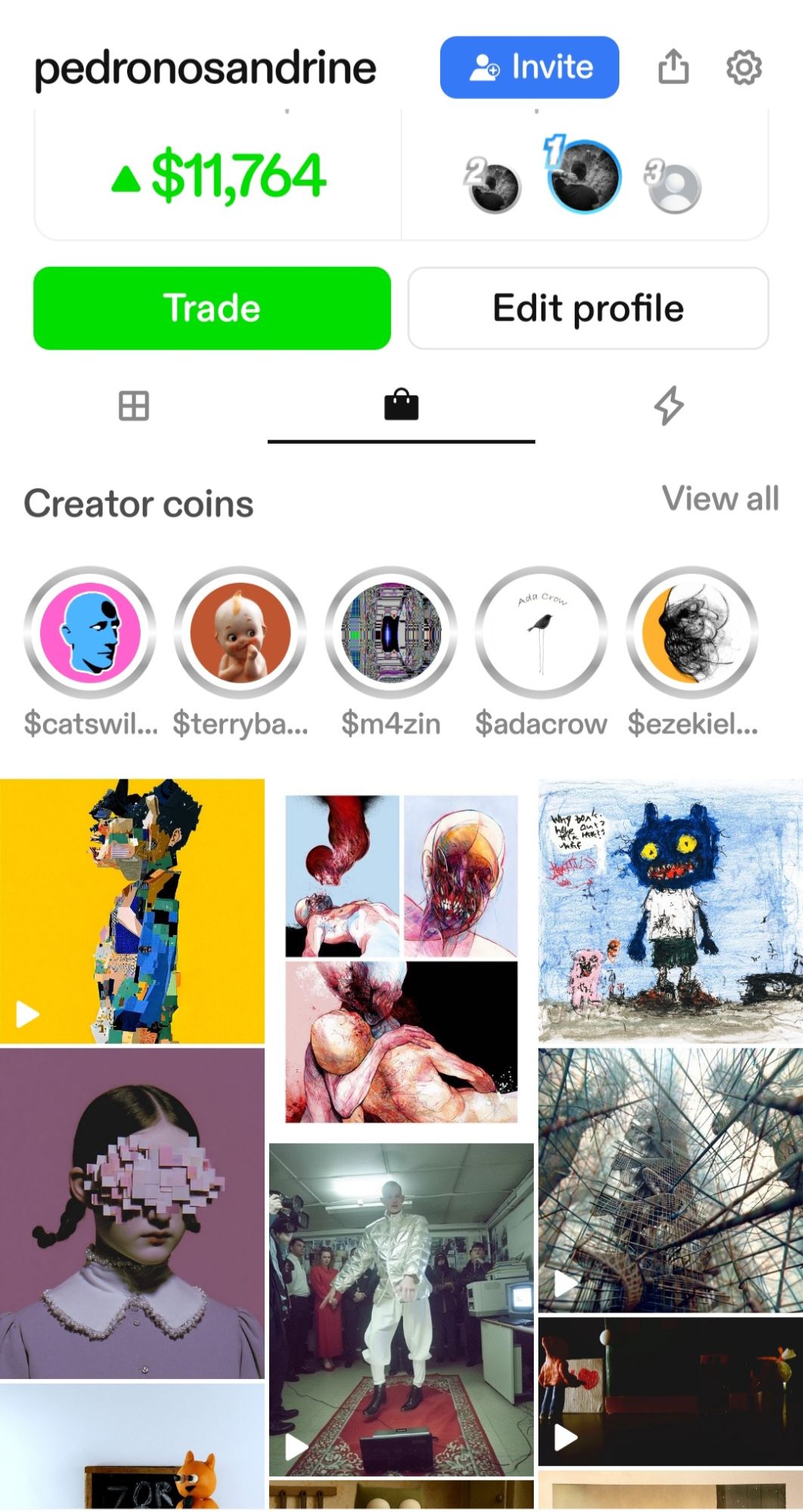This screenshot has width=803, height=1512.
Task: Open the yellow pixelated figure post
Action: coord(132,911)
